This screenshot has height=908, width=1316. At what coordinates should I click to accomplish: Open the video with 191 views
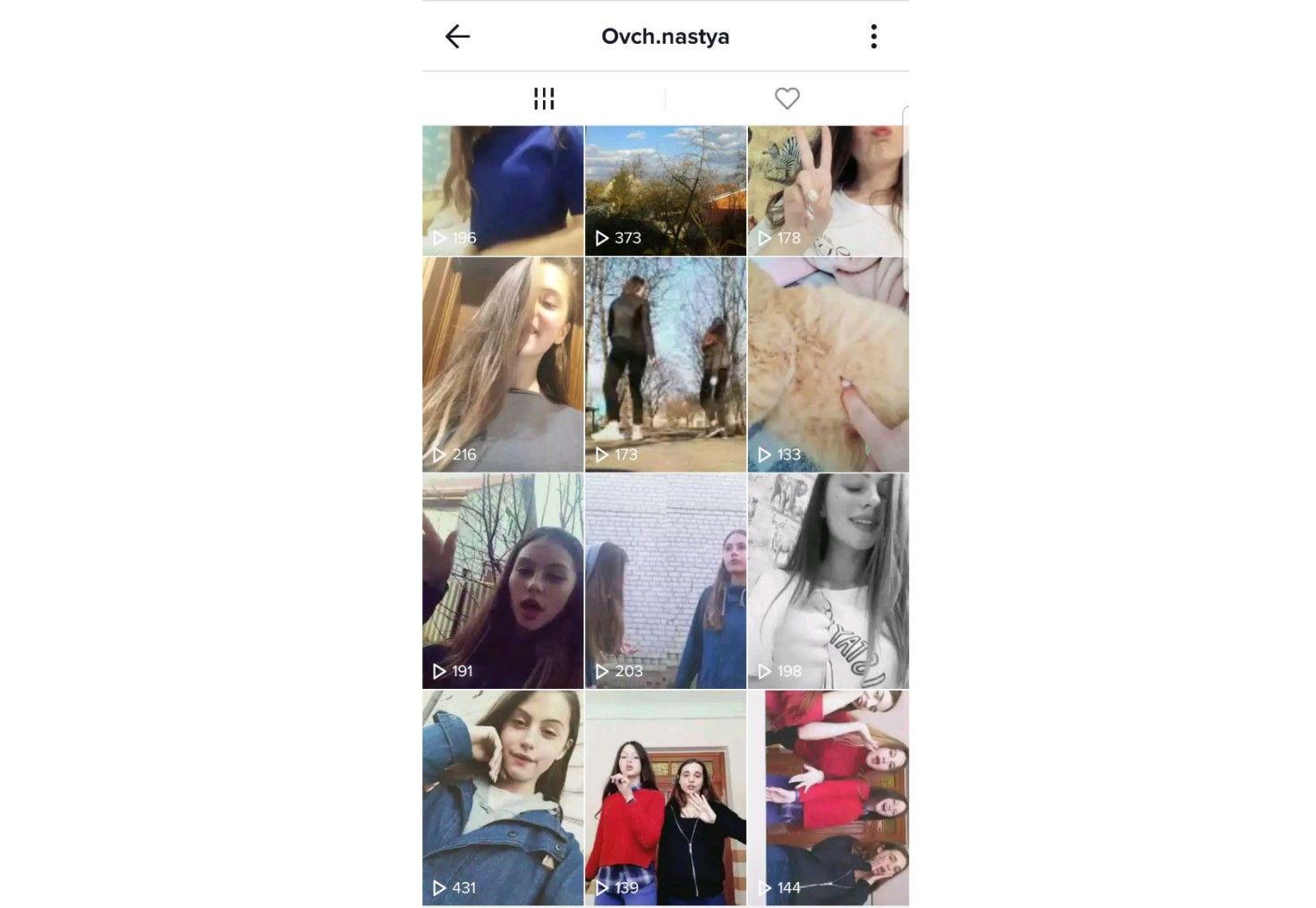[503, 581]
